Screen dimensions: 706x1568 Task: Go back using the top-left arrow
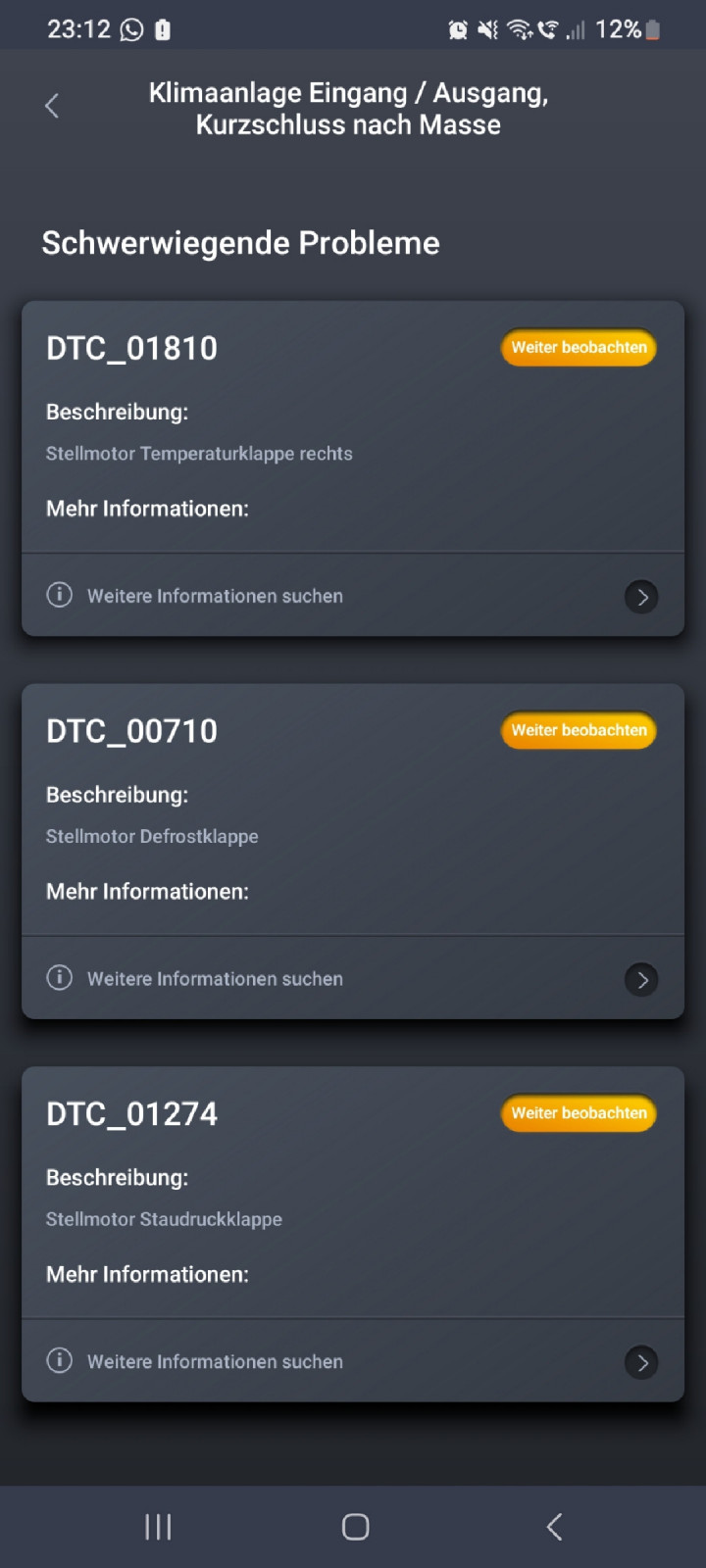click(x=53, y=106)
